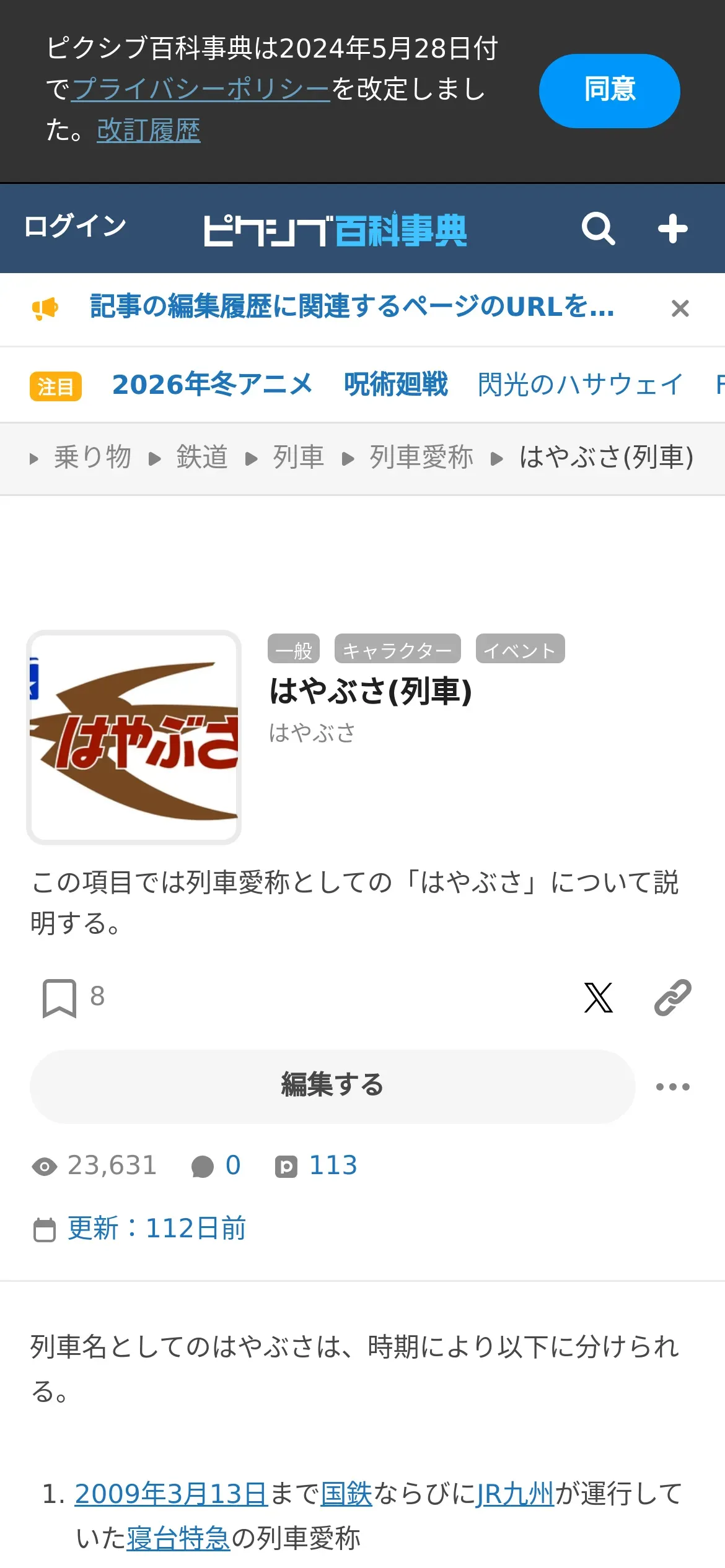This screenshot has width=725, height=1568.
Task: Tap the 同意 agree button
Action: coord(609,91)
